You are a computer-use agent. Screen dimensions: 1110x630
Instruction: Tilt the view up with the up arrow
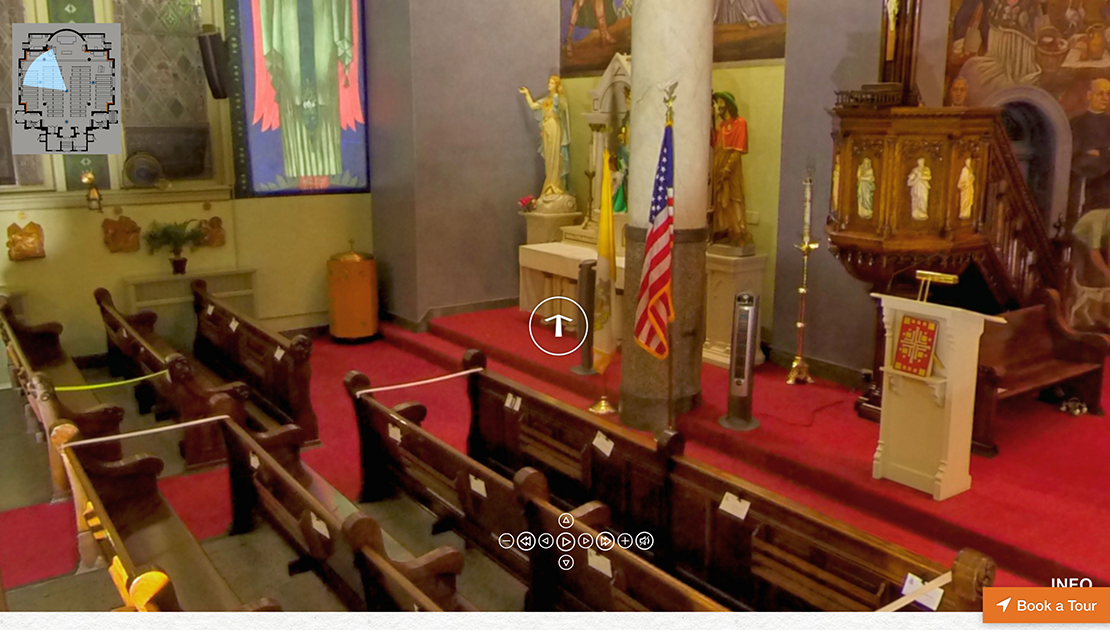click(566, 520)
